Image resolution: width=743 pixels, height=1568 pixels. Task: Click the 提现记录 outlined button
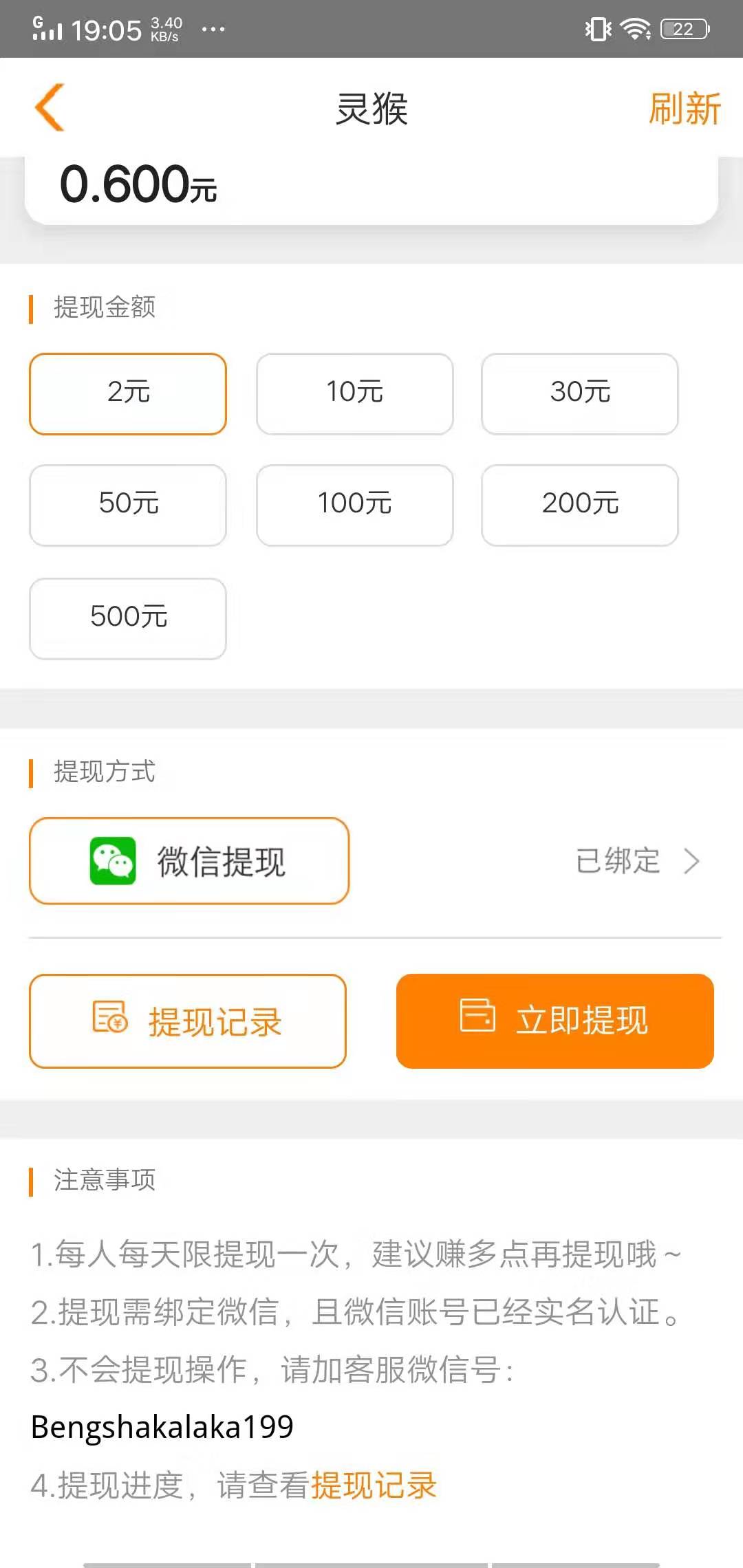(188, 1023)
